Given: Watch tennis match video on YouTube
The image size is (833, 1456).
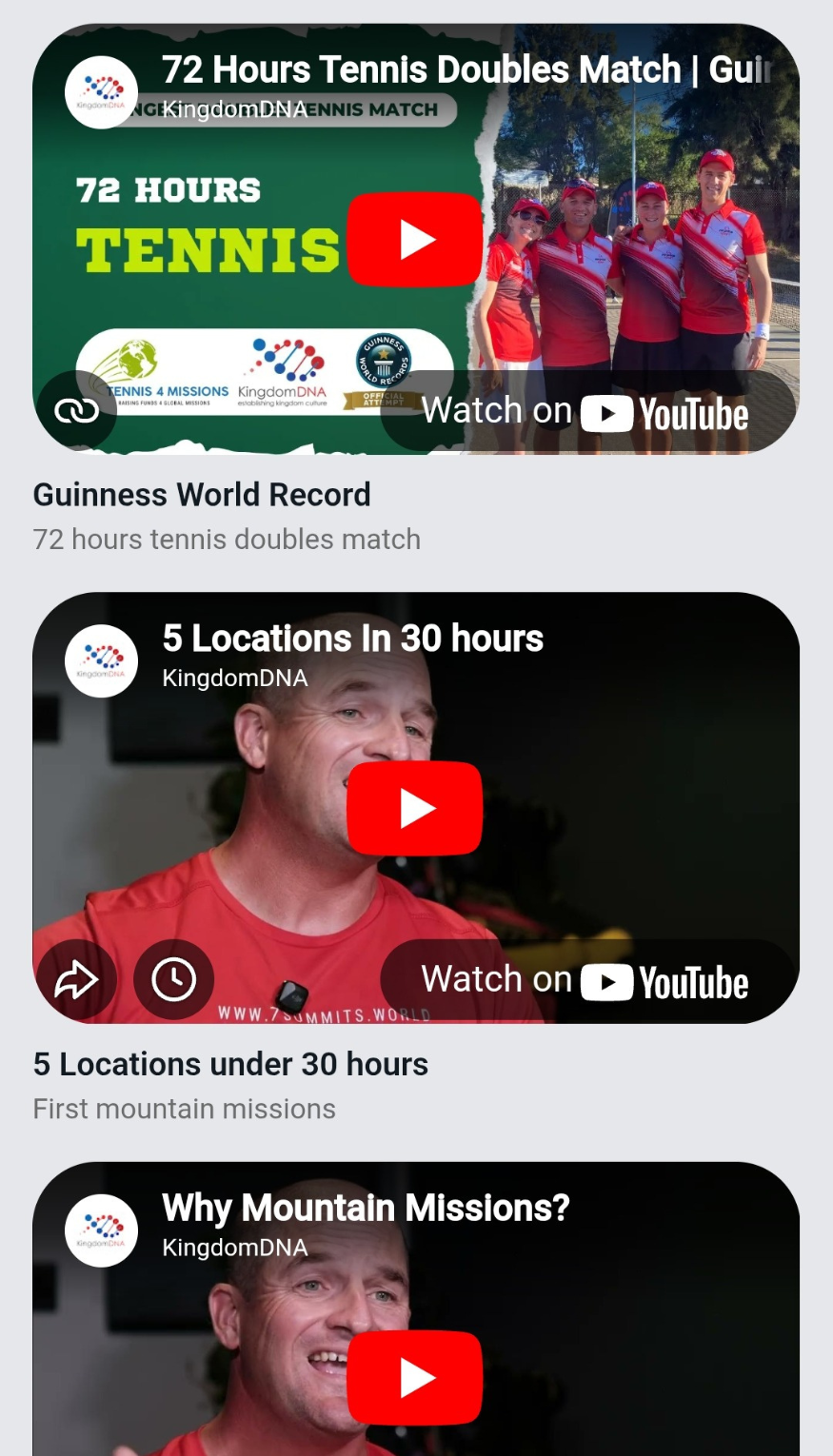Looking at the screenshot, I should (x=586, y=412).
